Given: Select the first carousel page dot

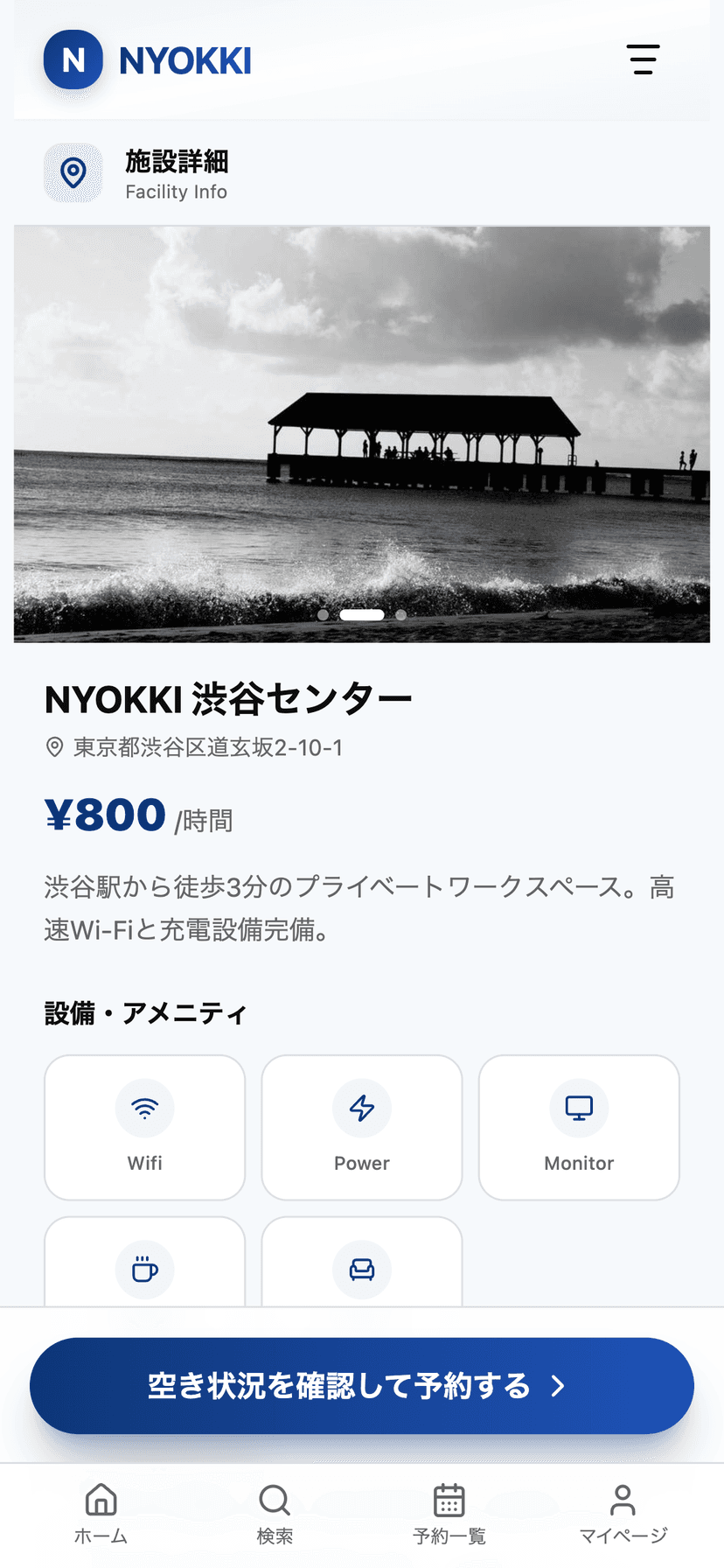Looking at the screenshot, I should point(324,615).
